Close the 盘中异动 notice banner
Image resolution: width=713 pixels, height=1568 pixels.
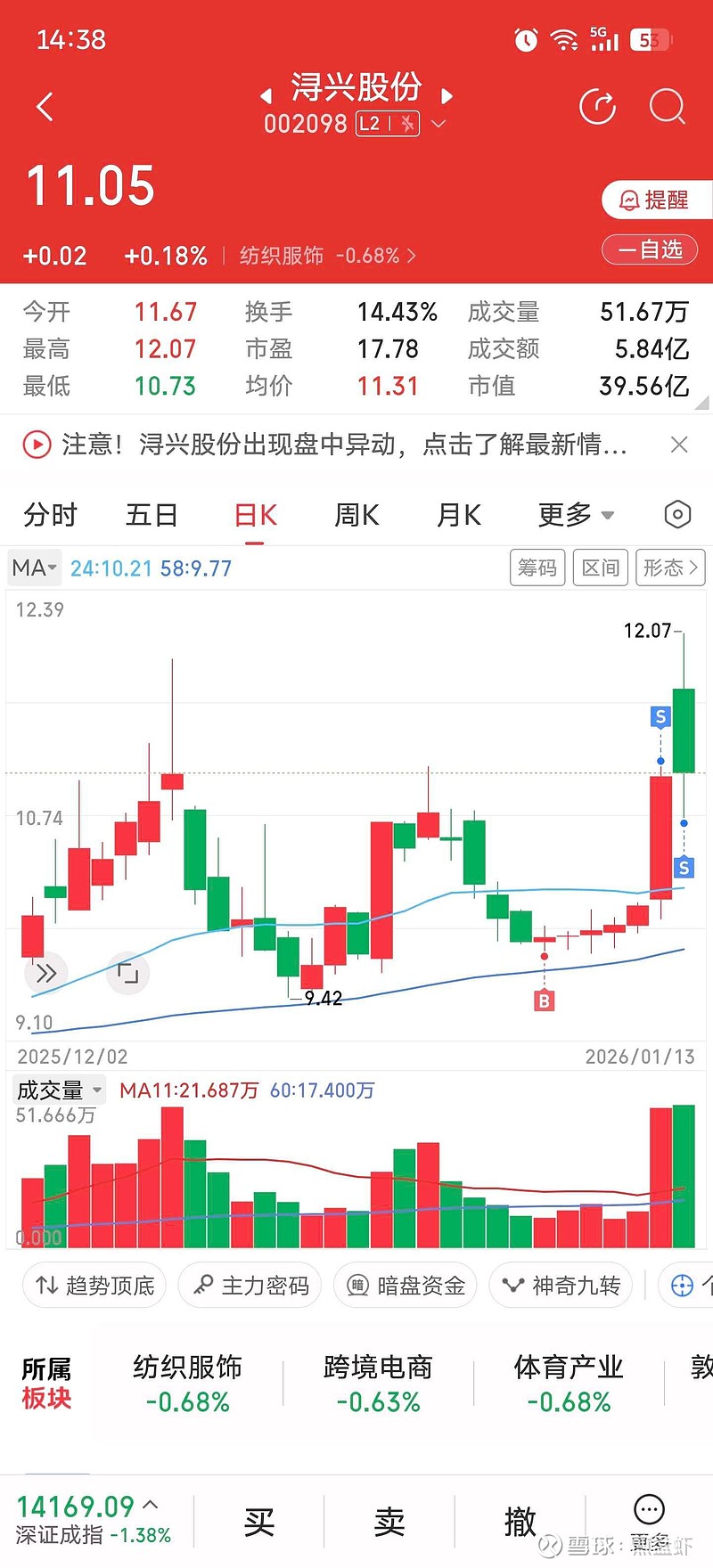point(679,444)
